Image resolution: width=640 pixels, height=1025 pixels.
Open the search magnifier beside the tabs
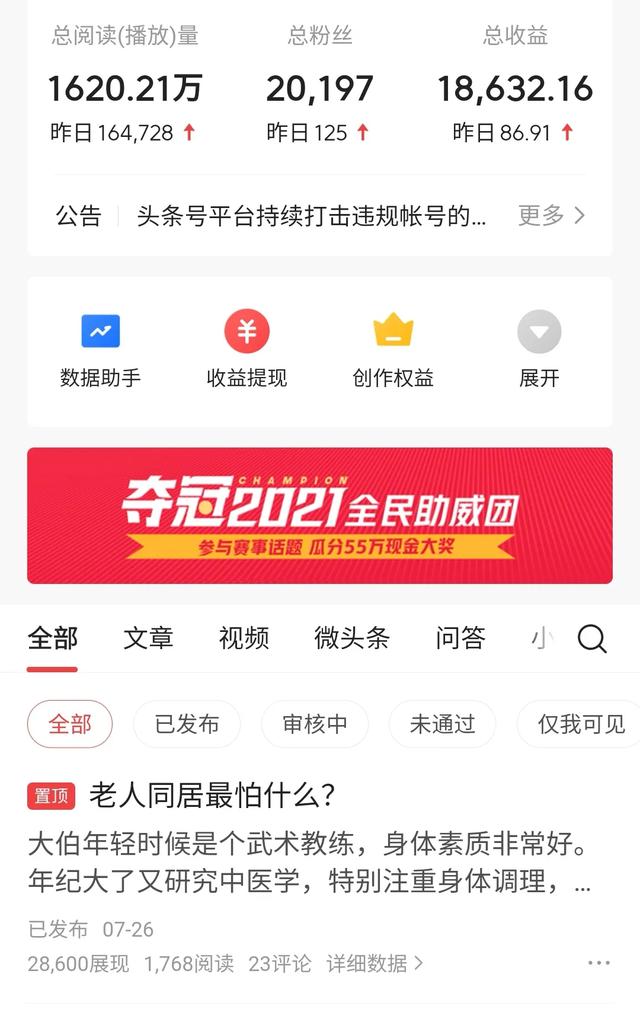pos(592,638)
